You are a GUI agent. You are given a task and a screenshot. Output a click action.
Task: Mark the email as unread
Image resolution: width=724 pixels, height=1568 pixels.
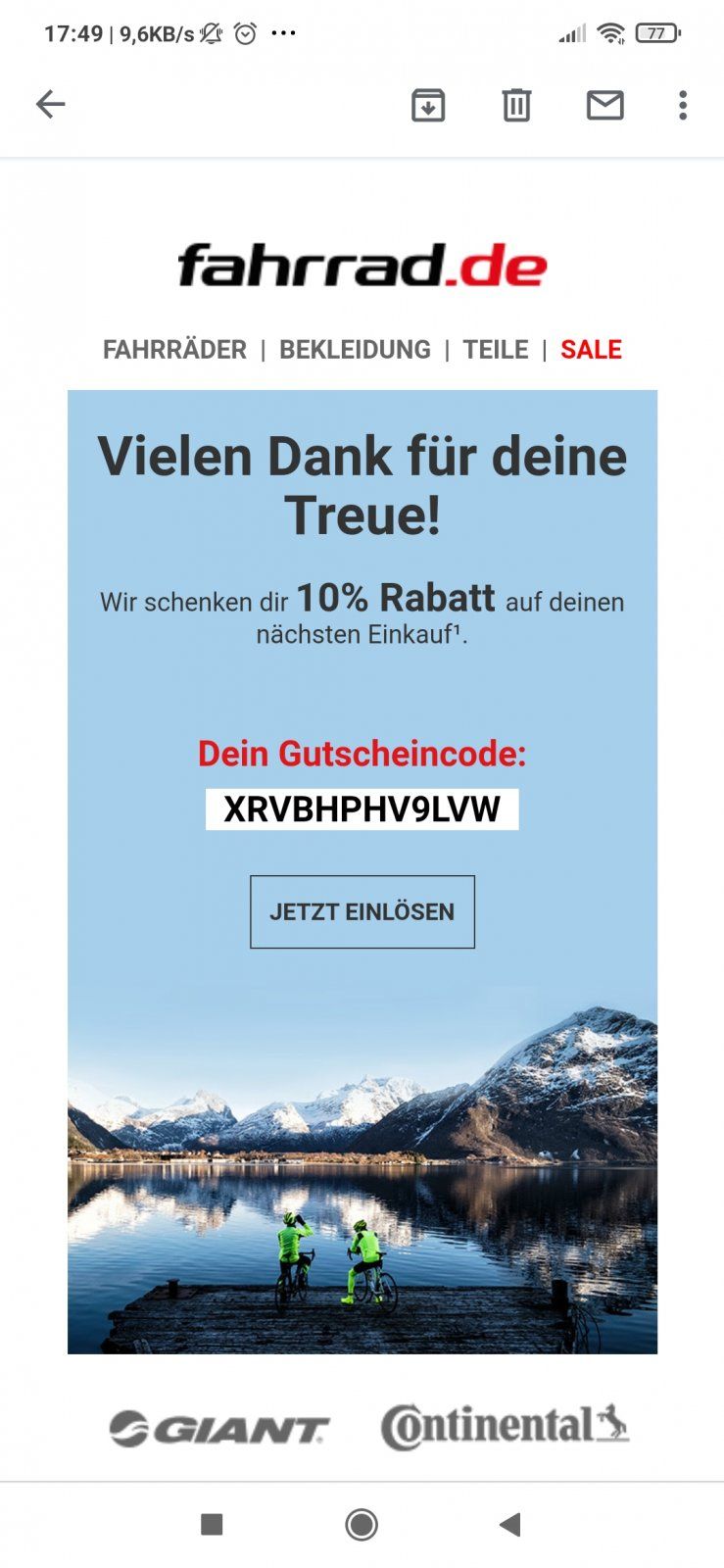pyautogui.click(x=604, y=105)
